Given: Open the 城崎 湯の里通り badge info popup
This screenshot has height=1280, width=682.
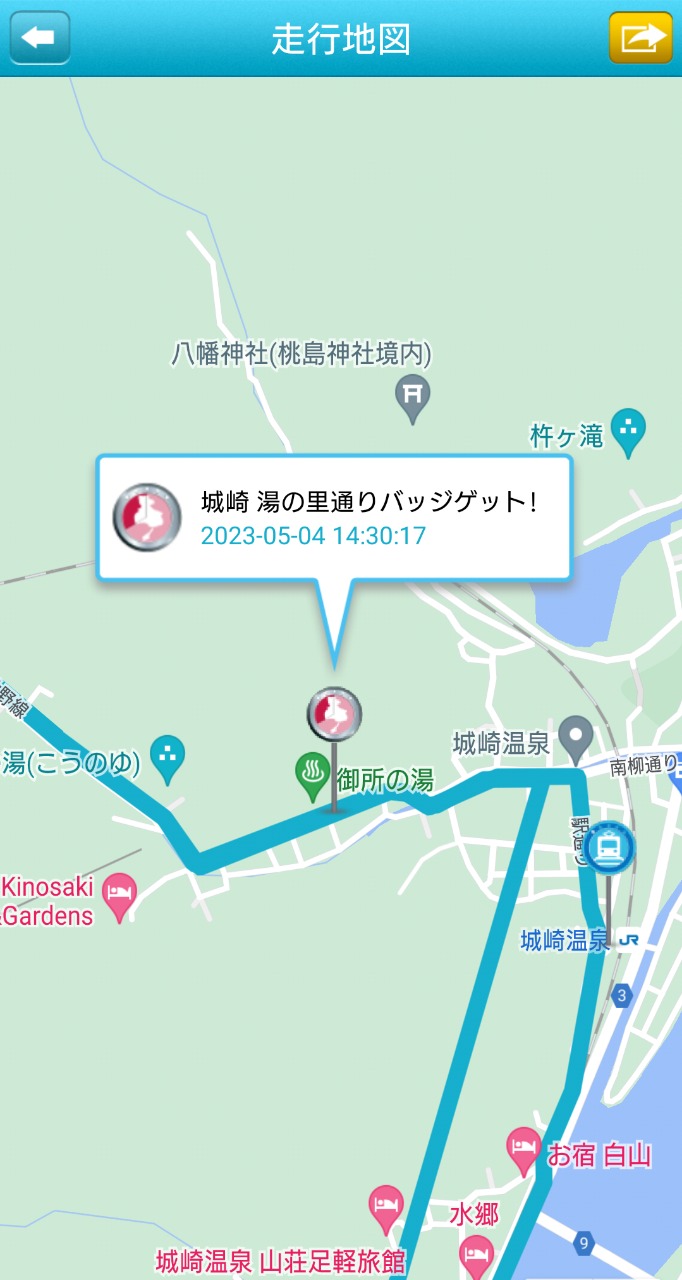Looking at the screenshot, I should pos(334,517).
